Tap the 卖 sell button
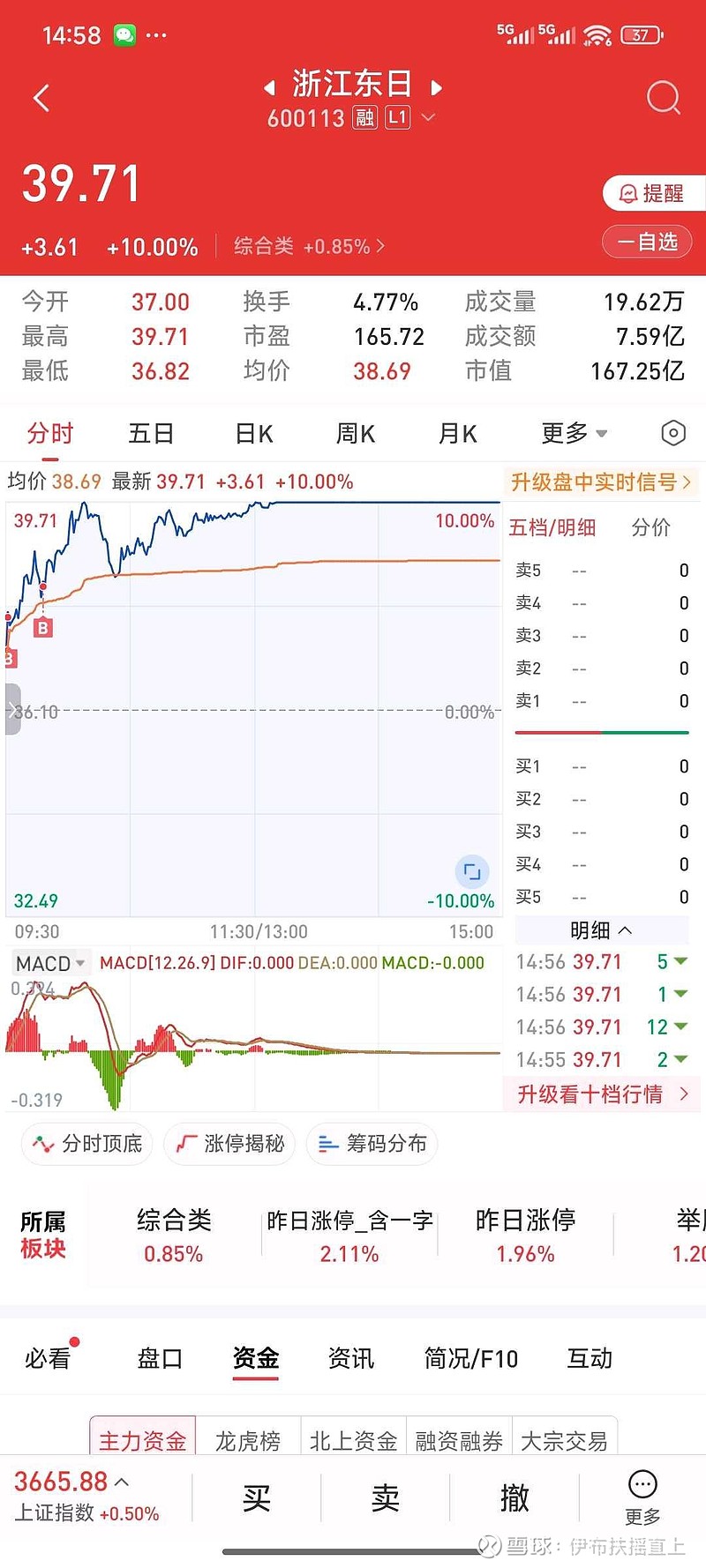This screenshot has width=706, height=1568. (385, 1498)
